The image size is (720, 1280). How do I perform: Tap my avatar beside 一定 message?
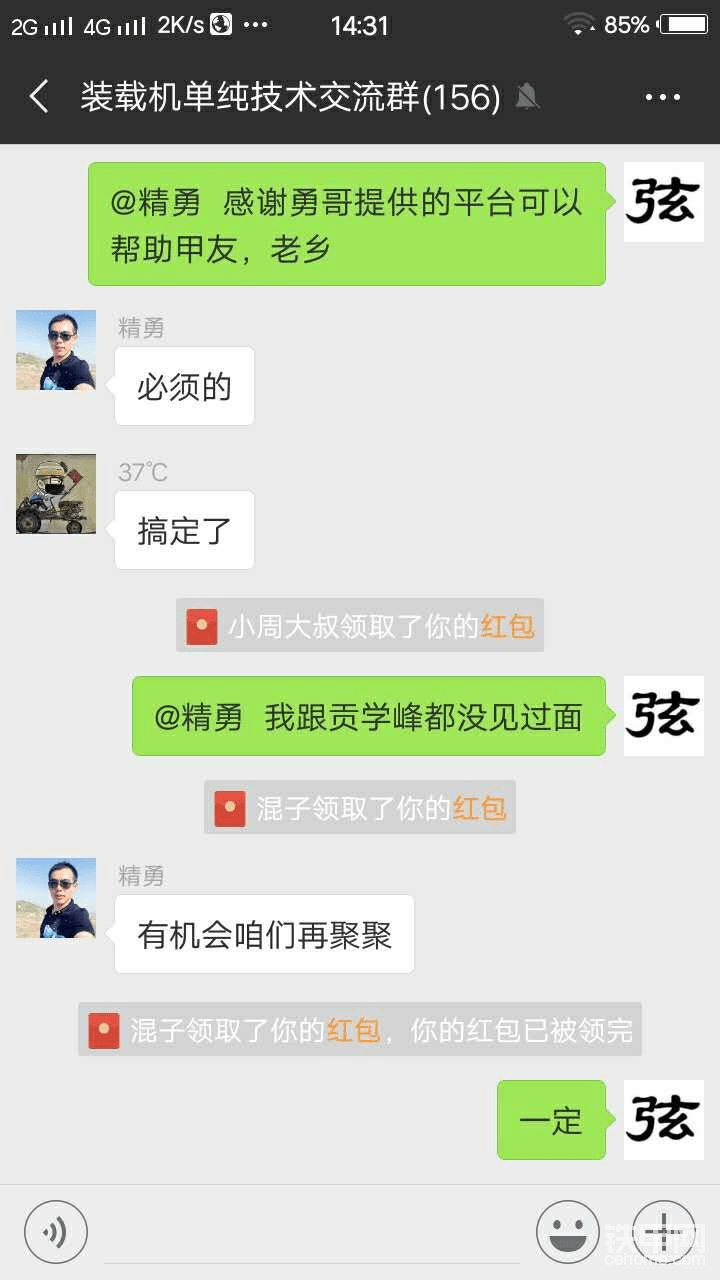(x=664, y=1120)
